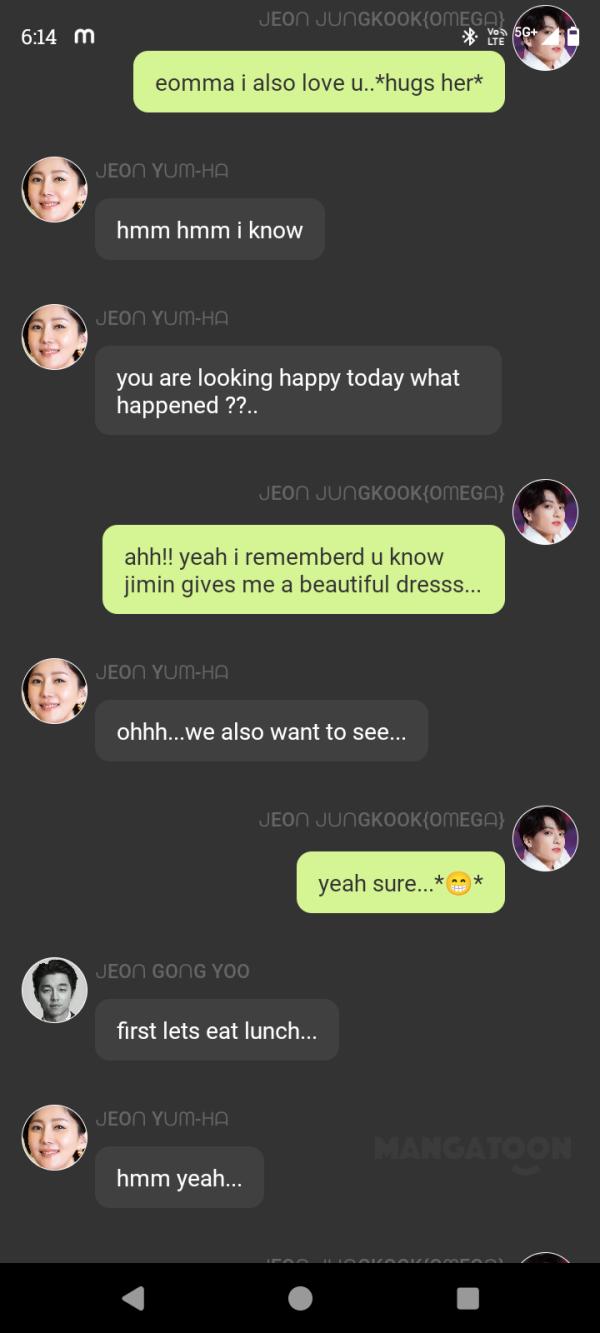Go back using the system back button
This screenshot has height=1333, width=600.
click(x=133, y=1297)
